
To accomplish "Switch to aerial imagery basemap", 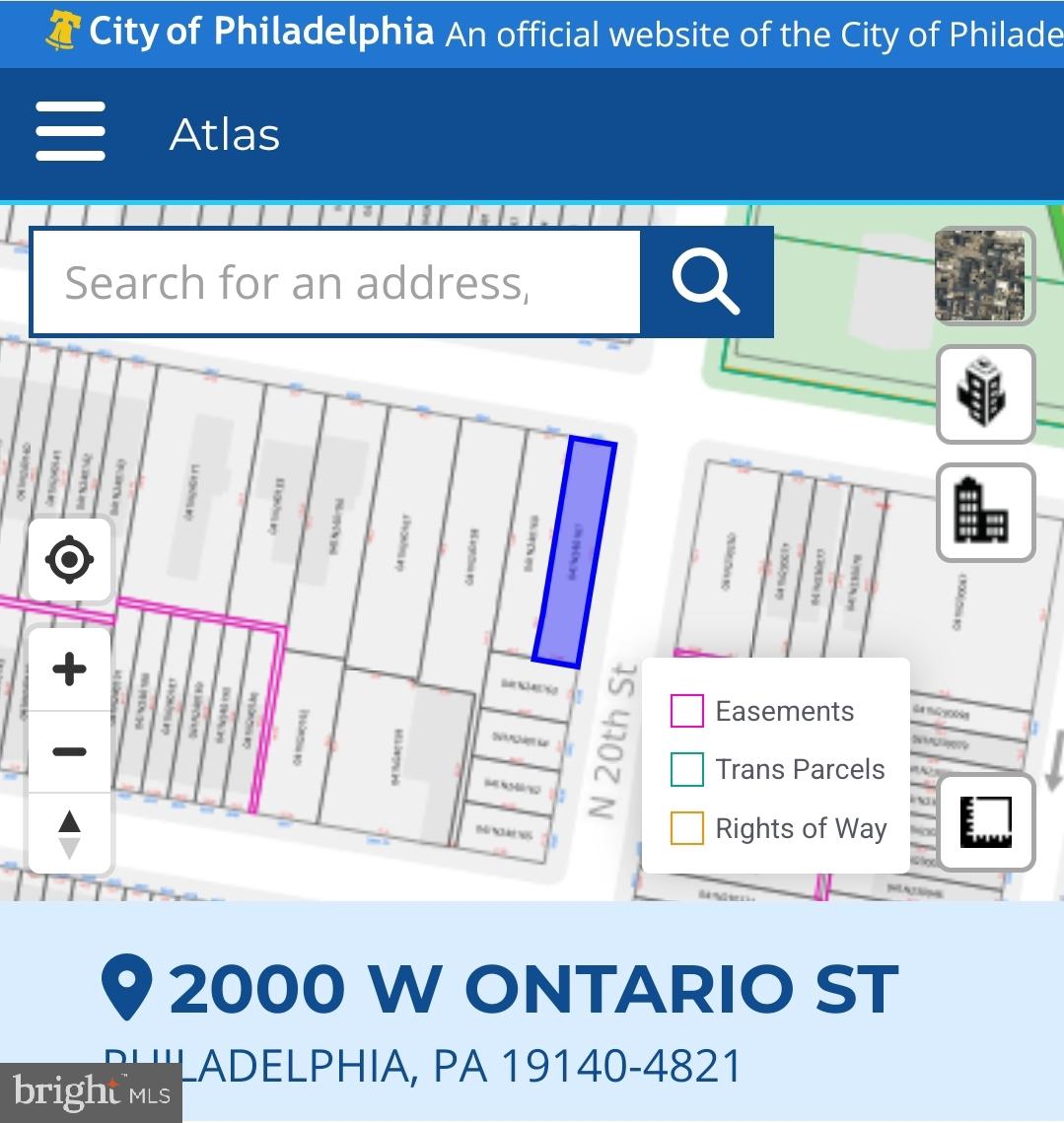I will pos(983,276).
